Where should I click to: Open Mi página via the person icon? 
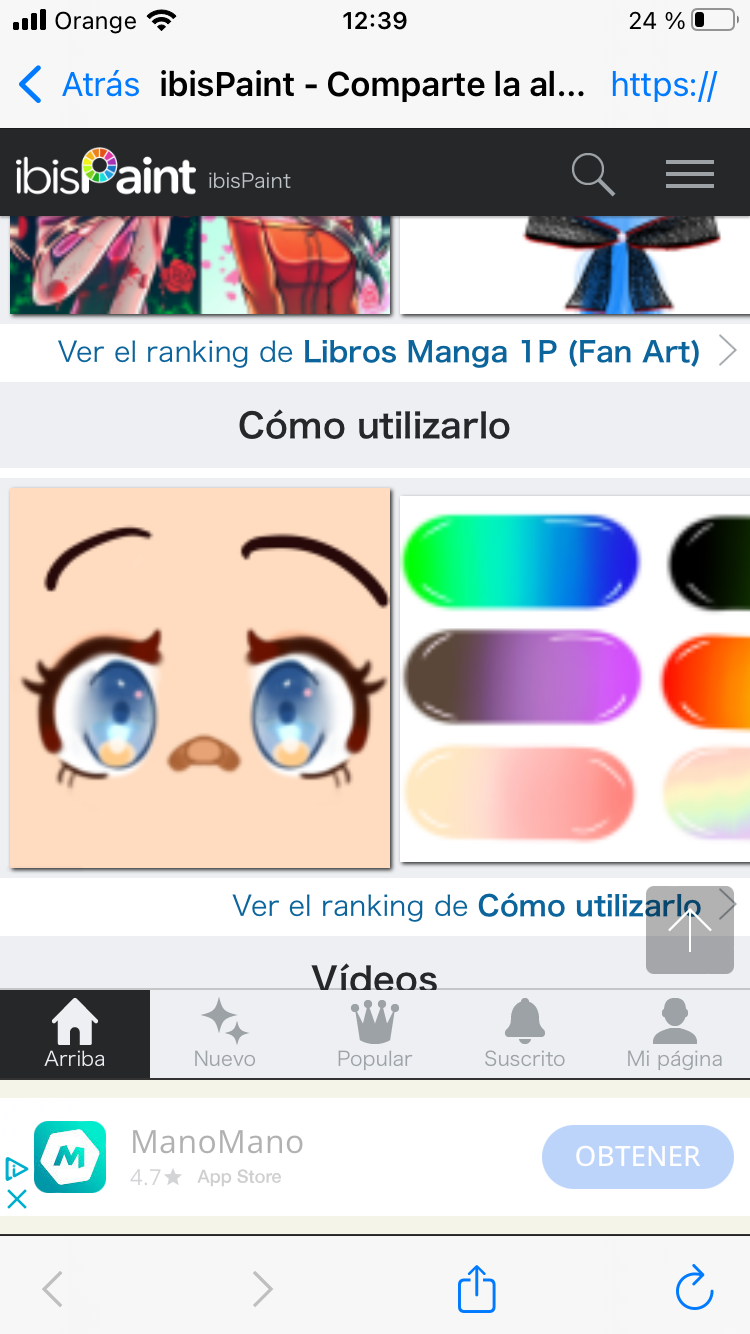pyautogui.click(x=675, y=1020)
